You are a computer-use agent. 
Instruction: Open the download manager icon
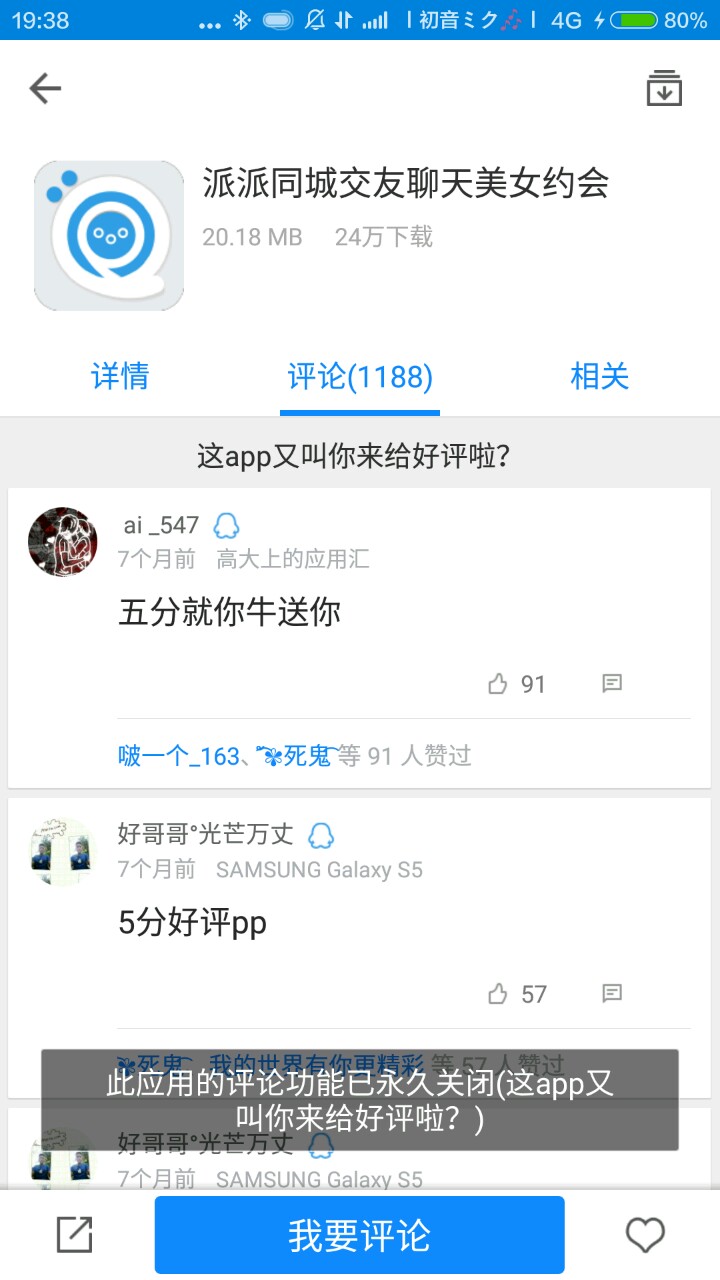[x=664, y=89]
